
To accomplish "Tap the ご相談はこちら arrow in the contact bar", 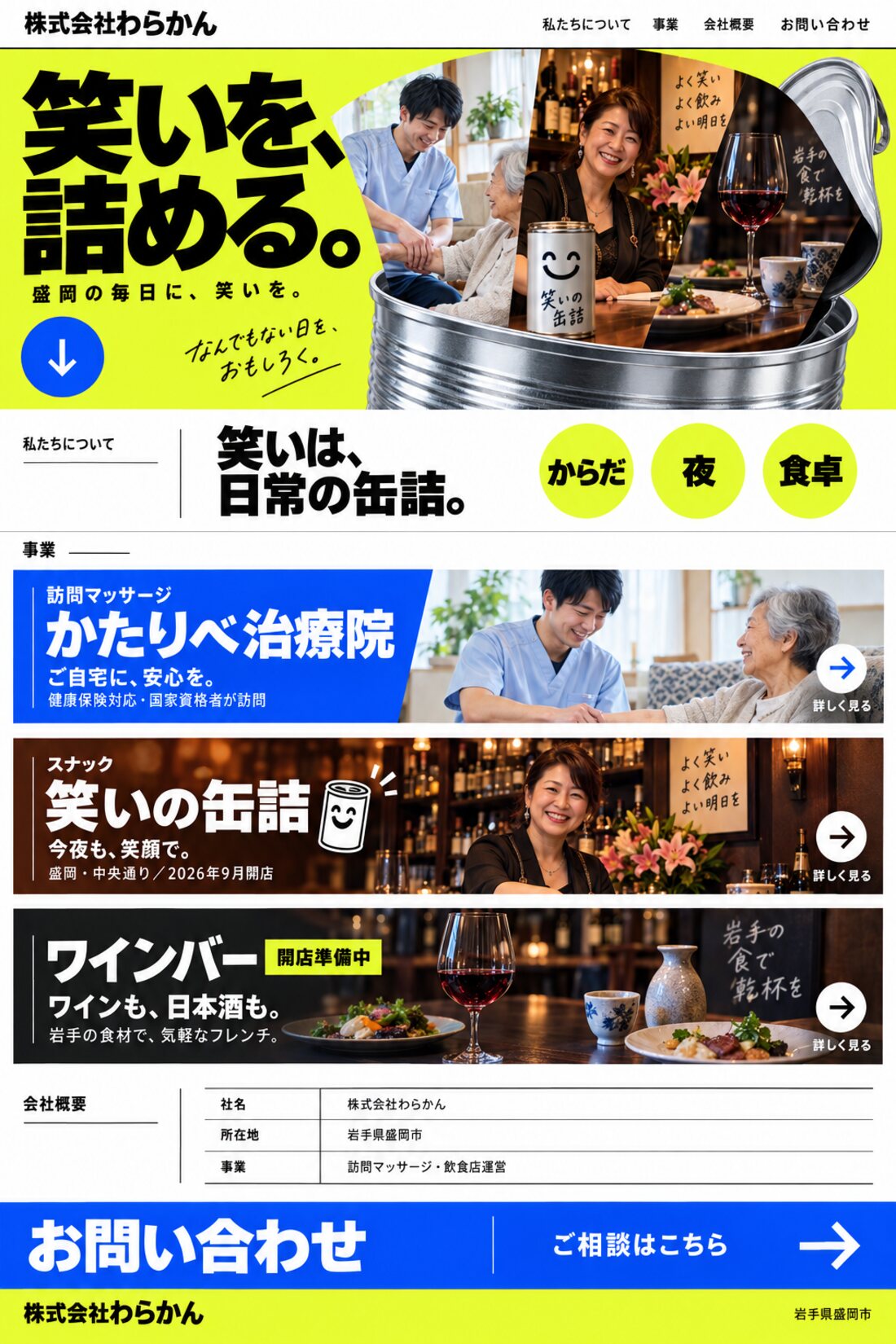I will [x=829, y=1245].
